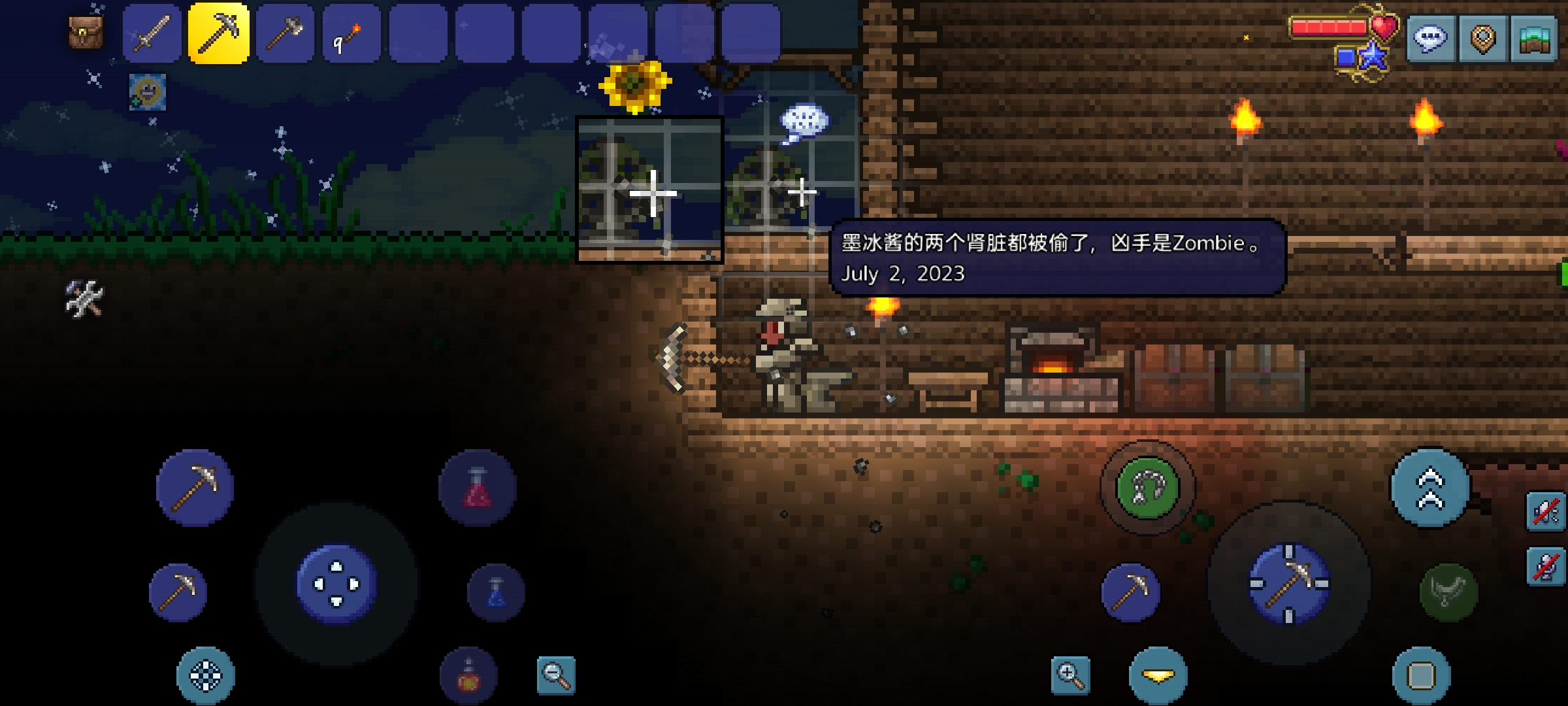Open the map pin button
This screenshot has height=706, width=1568.
pos(1482,39)
